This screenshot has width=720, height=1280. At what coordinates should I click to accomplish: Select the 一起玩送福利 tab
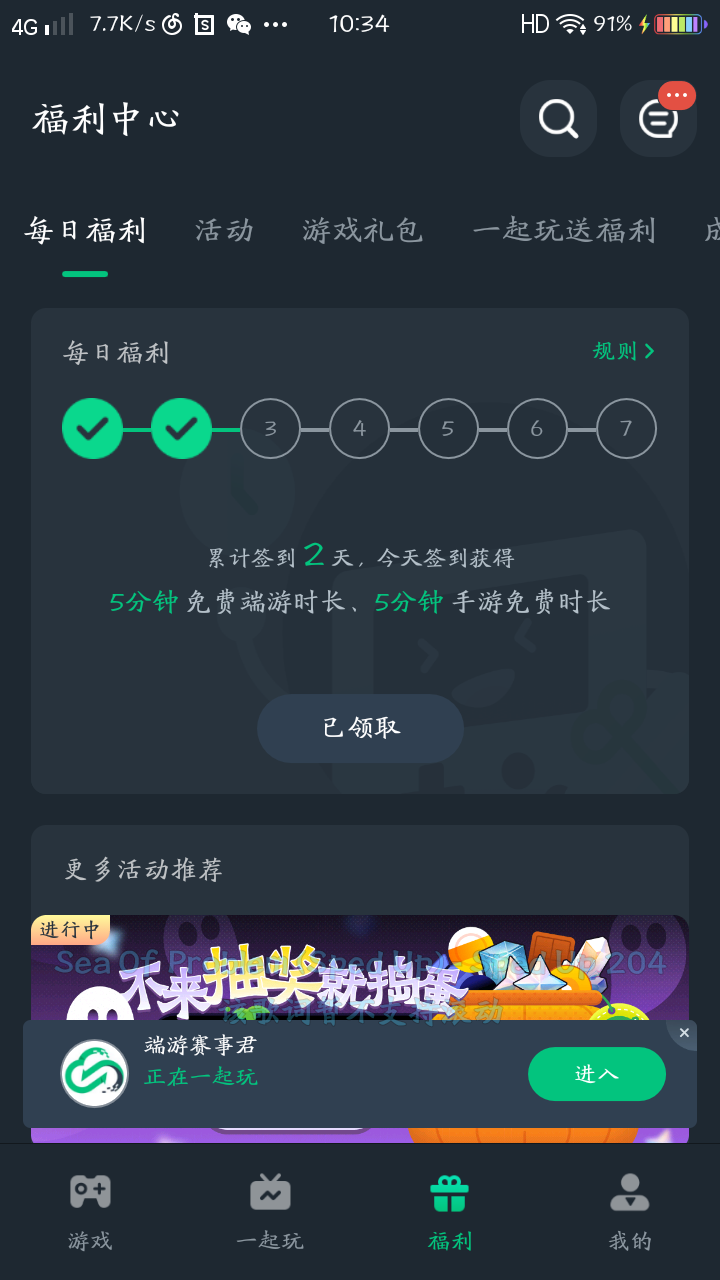[564, 231]
